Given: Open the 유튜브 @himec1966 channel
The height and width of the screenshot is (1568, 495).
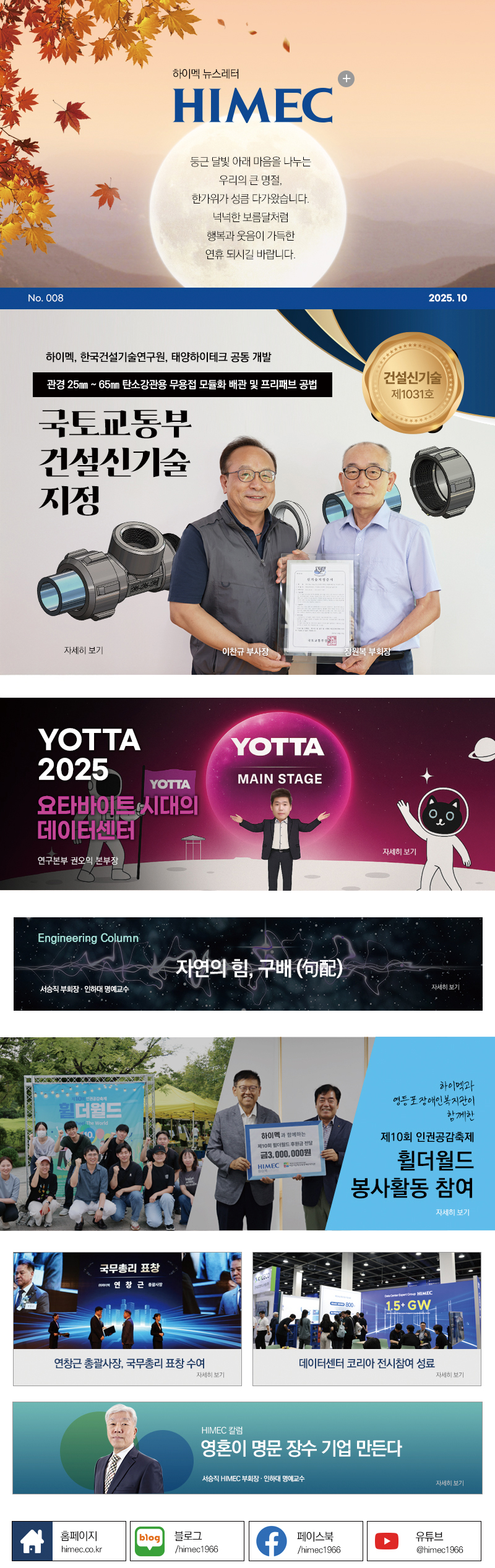Looking at the screenshot, I should pos(424,1541).
